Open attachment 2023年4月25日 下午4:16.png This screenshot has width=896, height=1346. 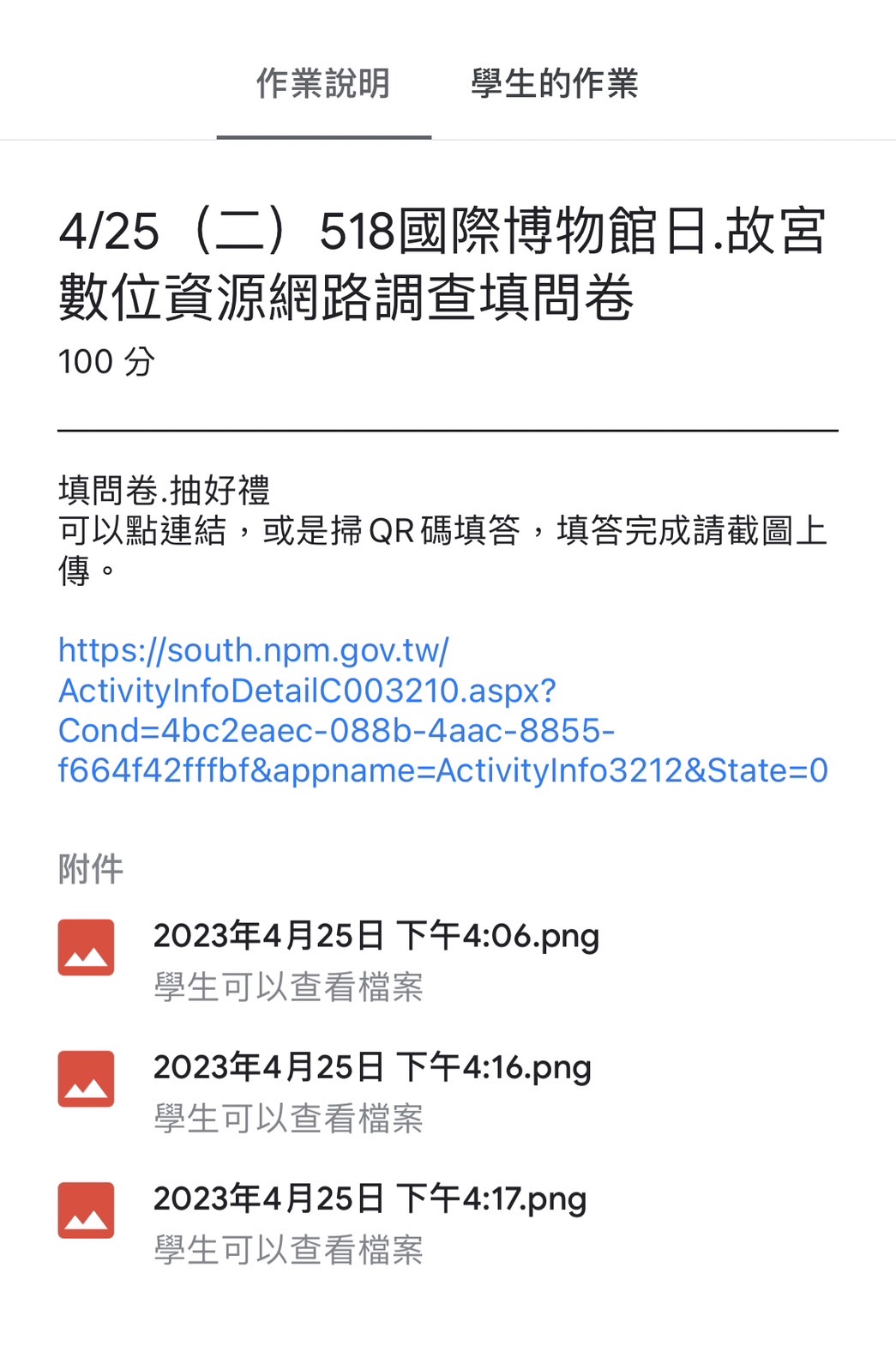tap(372, 1068)
